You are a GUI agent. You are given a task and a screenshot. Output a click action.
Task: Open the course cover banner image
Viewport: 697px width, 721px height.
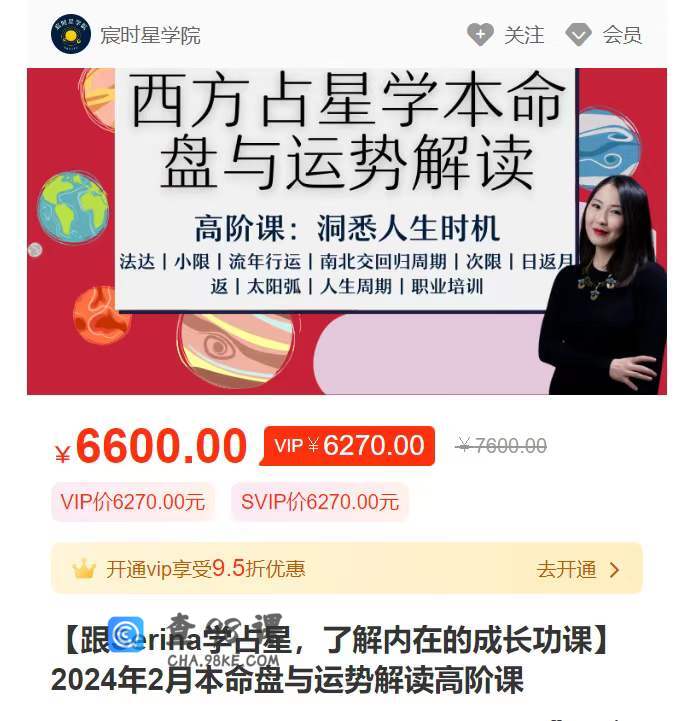[346, 230]
